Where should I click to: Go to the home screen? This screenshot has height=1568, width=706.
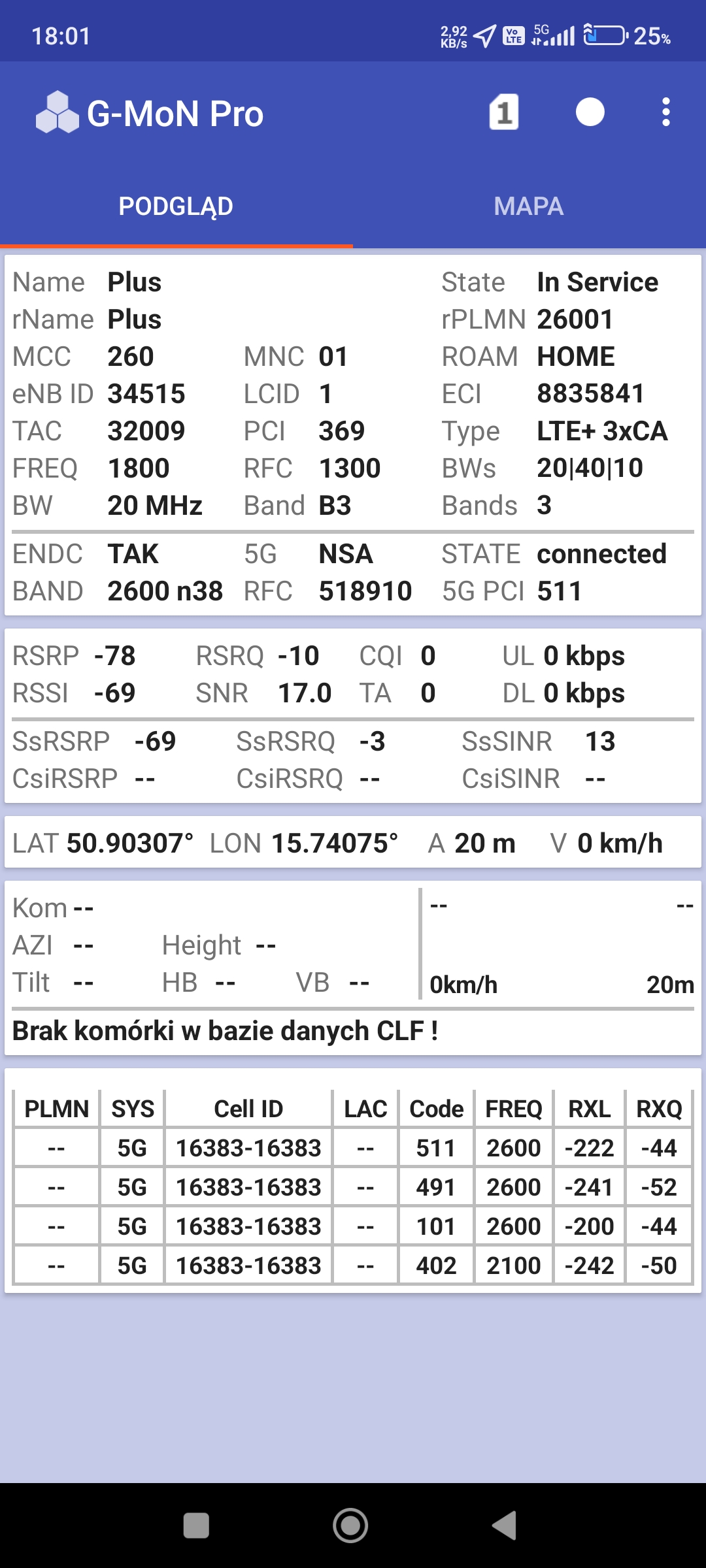click(351, 1526)
